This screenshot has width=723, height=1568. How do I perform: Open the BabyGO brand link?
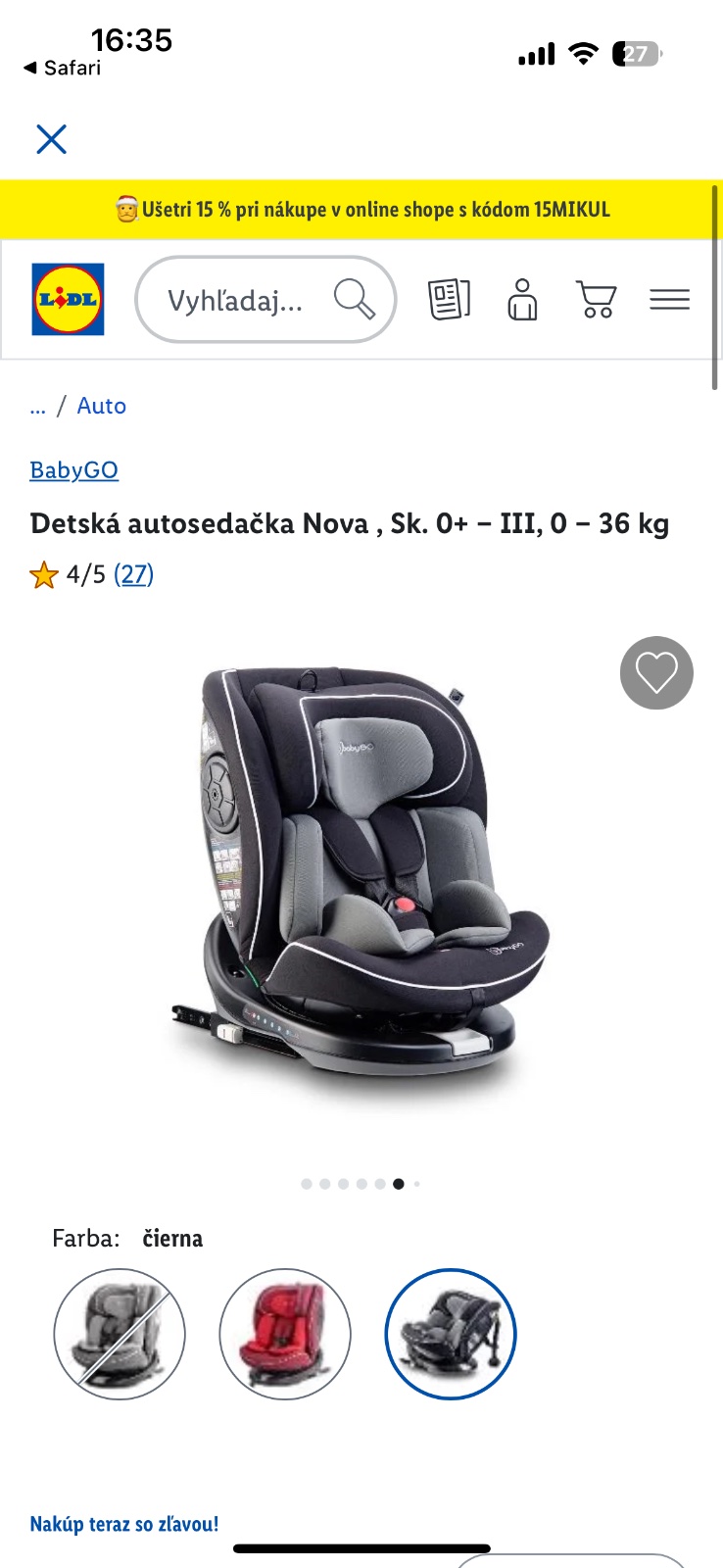click(x=73, y=470)
